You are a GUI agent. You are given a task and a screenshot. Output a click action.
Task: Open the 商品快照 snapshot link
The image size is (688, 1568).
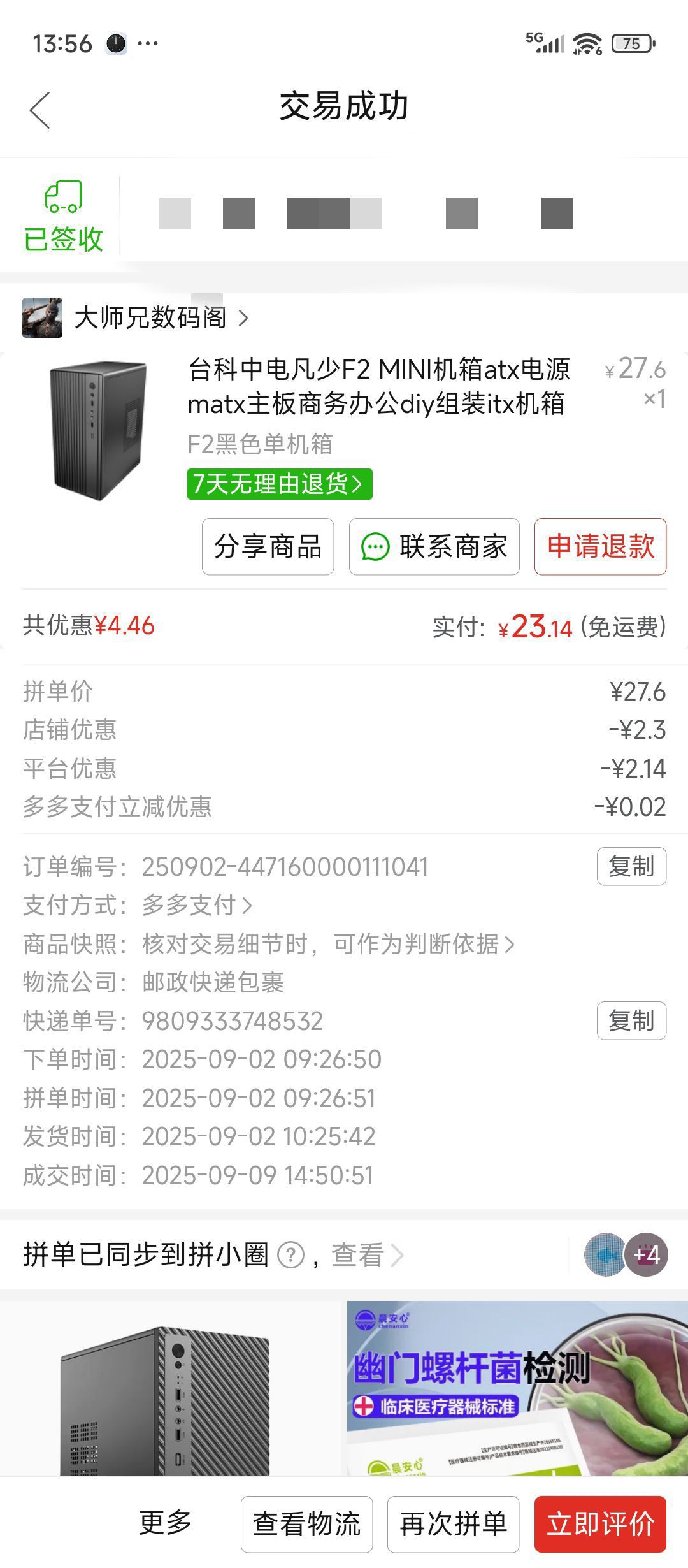pos(327,944)
